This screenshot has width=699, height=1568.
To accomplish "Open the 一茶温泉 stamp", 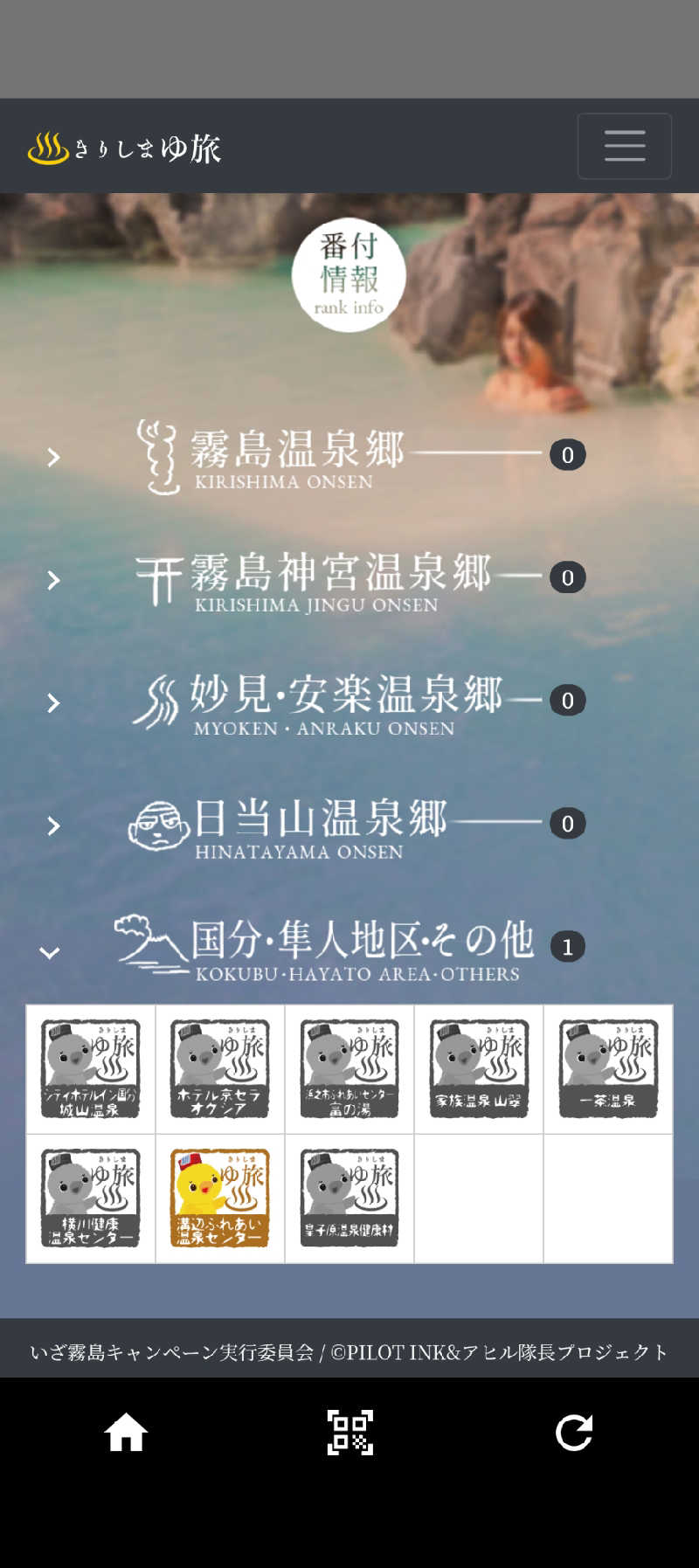I will pyautogui.click(x=608, y=1068).
